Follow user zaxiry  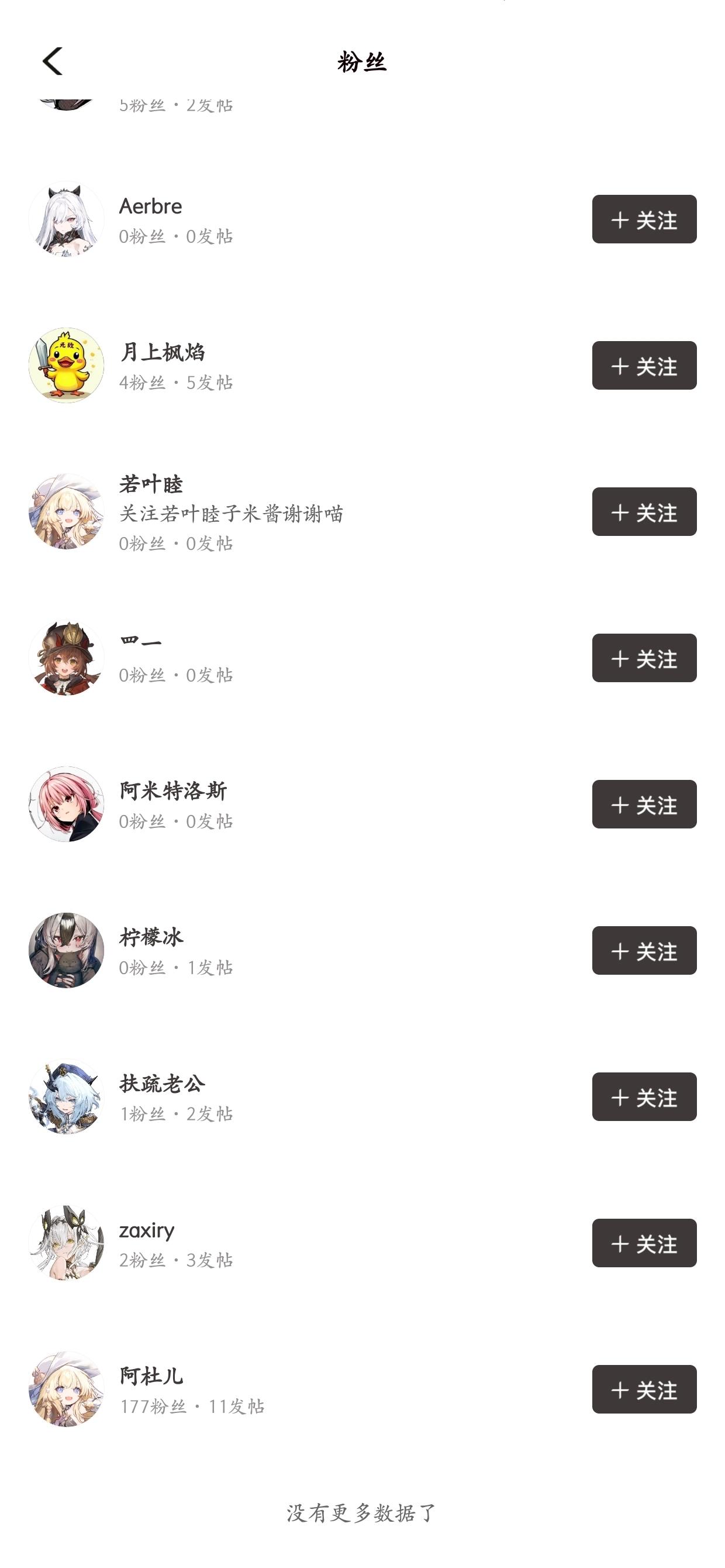point(644,1242)
